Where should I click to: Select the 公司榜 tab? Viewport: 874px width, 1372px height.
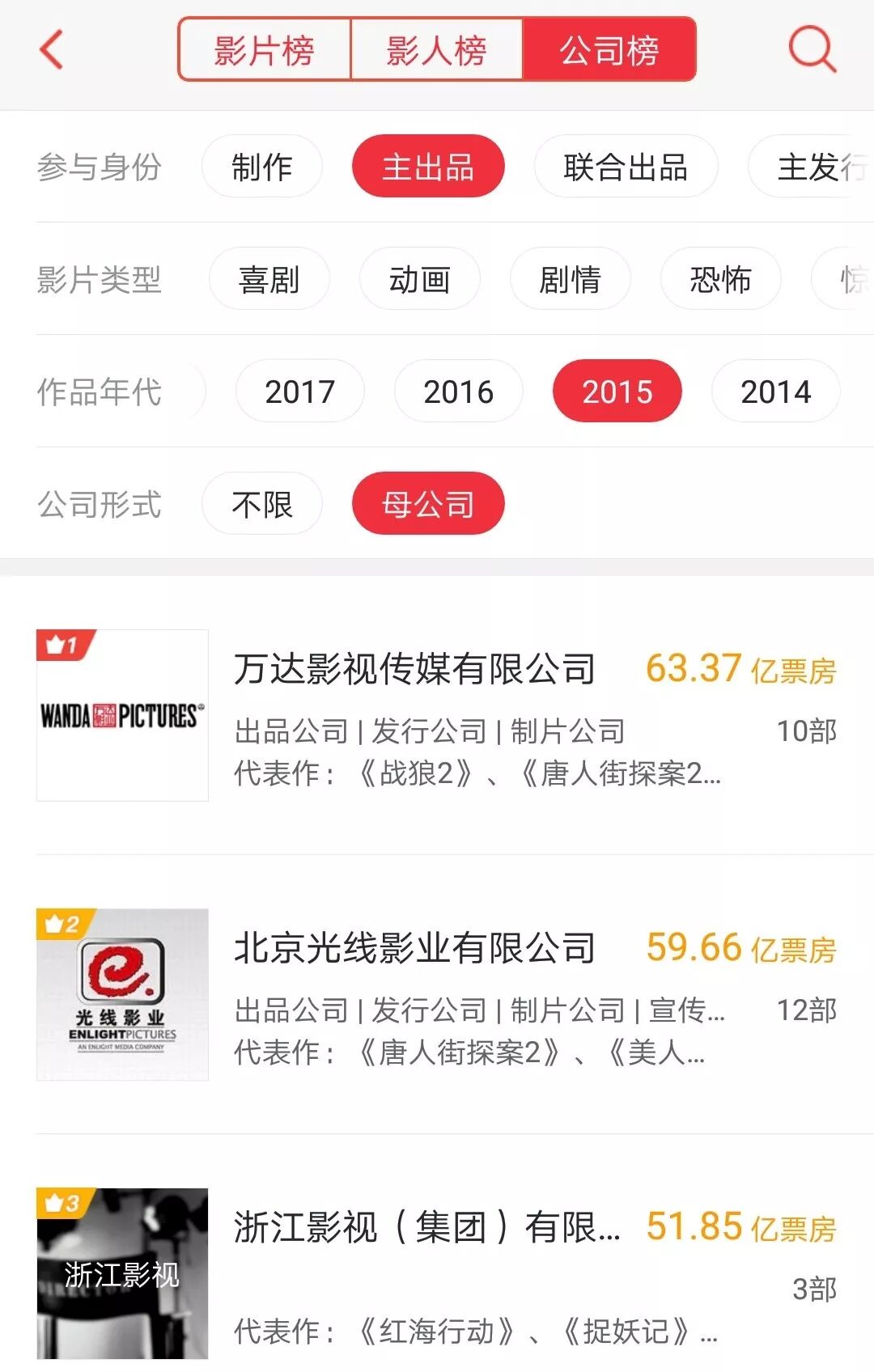click(609, 50)
